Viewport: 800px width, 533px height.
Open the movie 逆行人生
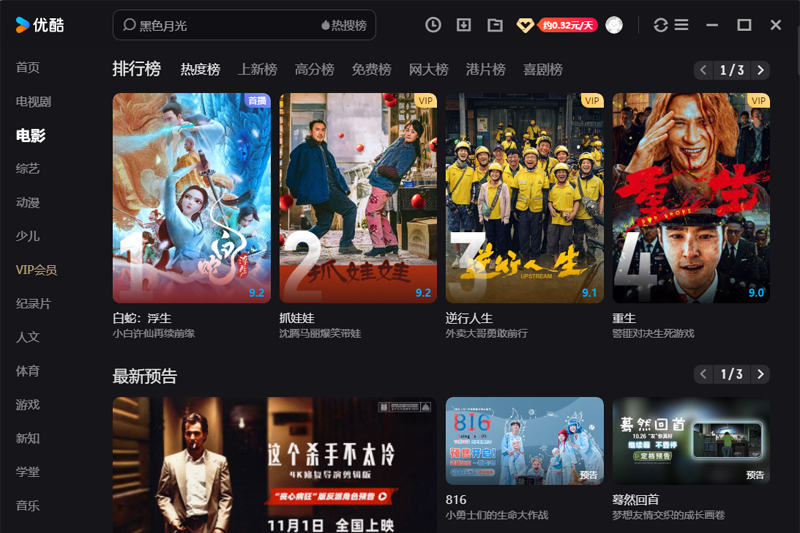click(x=524, y=198)
